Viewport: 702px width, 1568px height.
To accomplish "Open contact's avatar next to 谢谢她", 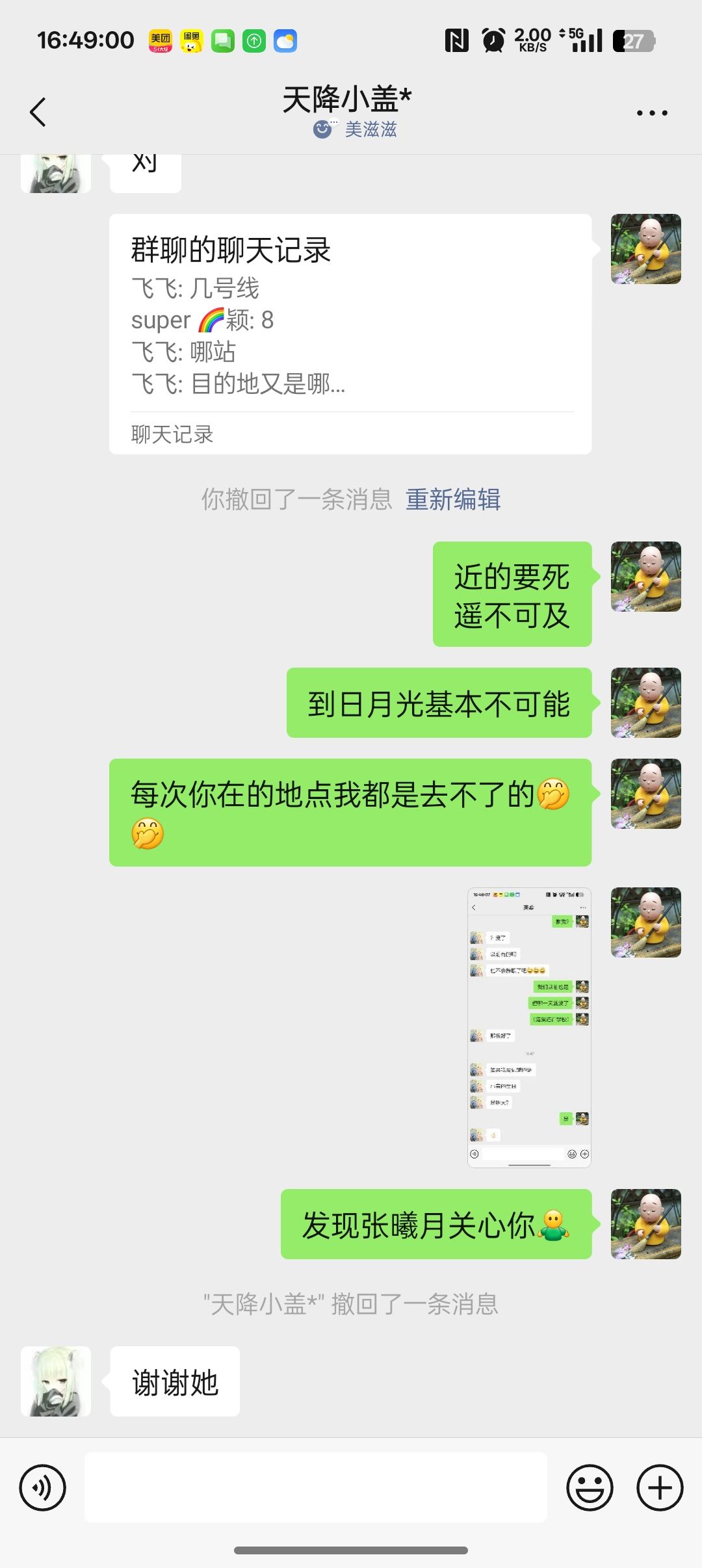I will pos(56,1381).
